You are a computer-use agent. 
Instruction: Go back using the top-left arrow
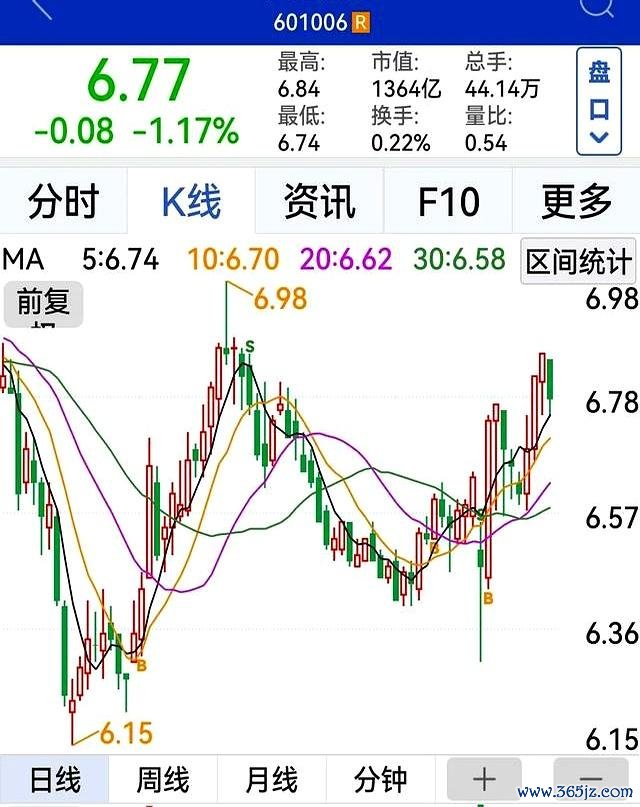38,8
